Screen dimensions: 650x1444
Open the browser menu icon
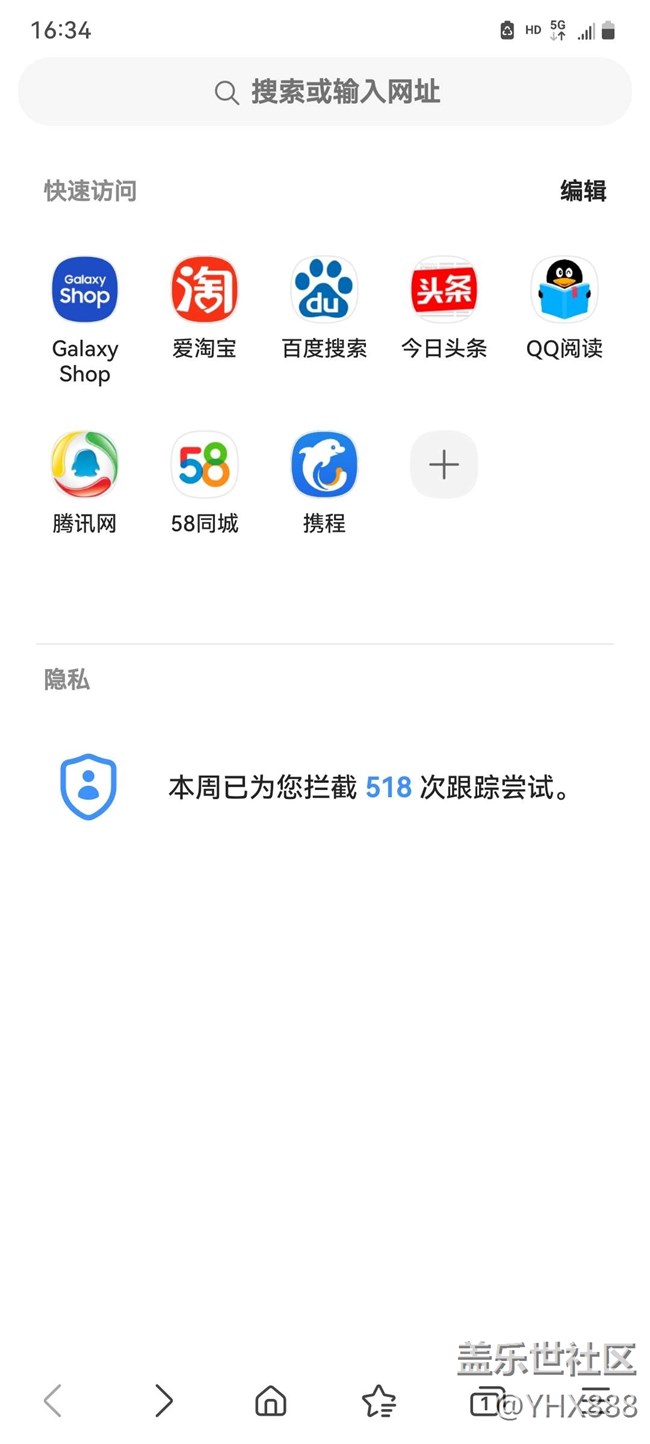pos(595,1401)
